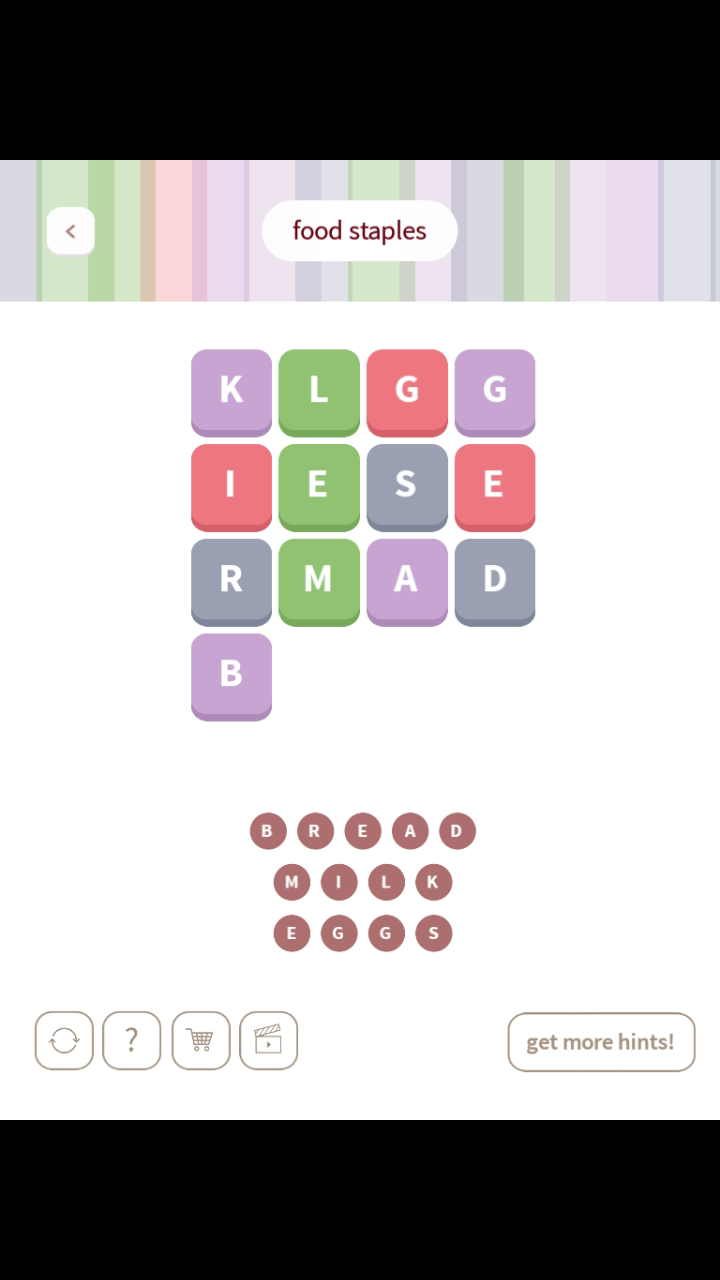Select the gray S tile

(x=407, y=485)
